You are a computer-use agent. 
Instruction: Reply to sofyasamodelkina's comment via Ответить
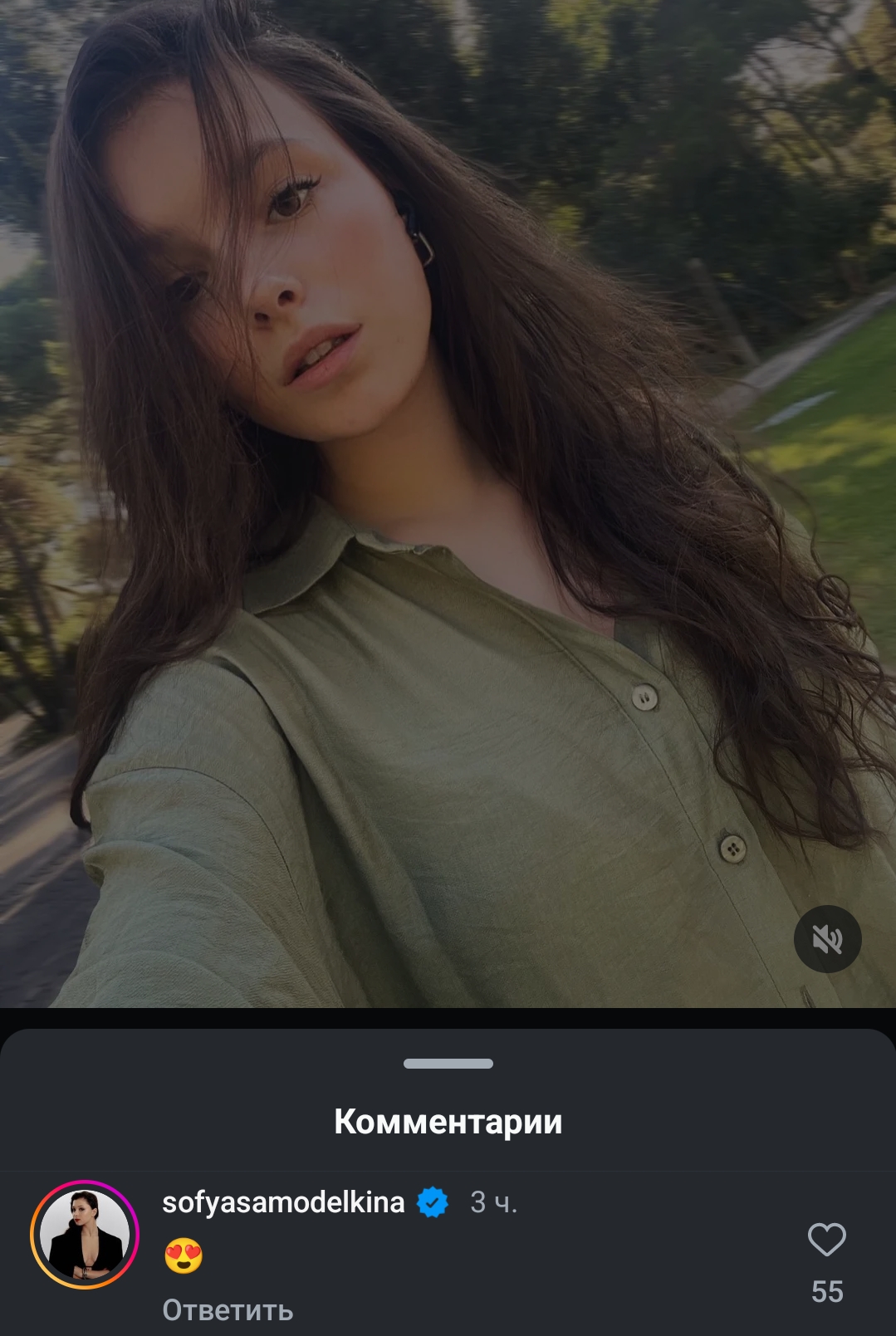pos(228,1310)
